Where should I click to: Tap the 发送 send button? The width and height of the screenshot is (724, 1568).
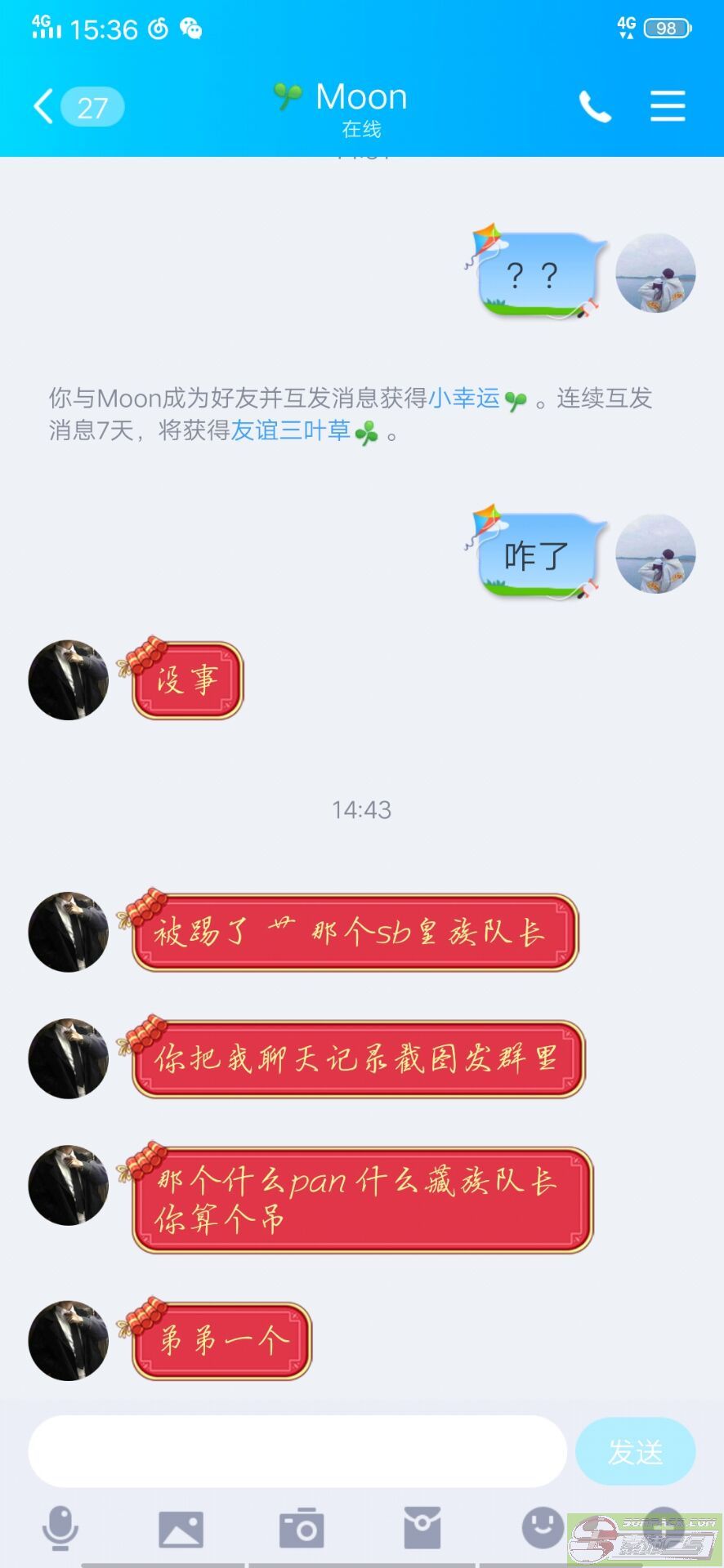pos(635,1451)
